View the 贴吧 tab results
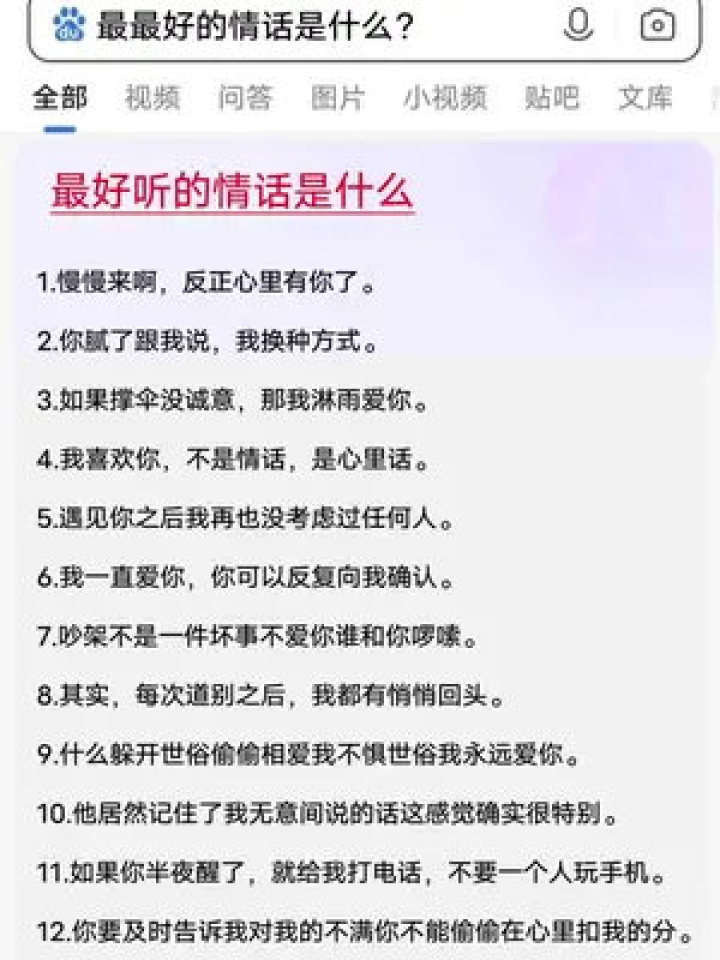 [x=552, y=98]
